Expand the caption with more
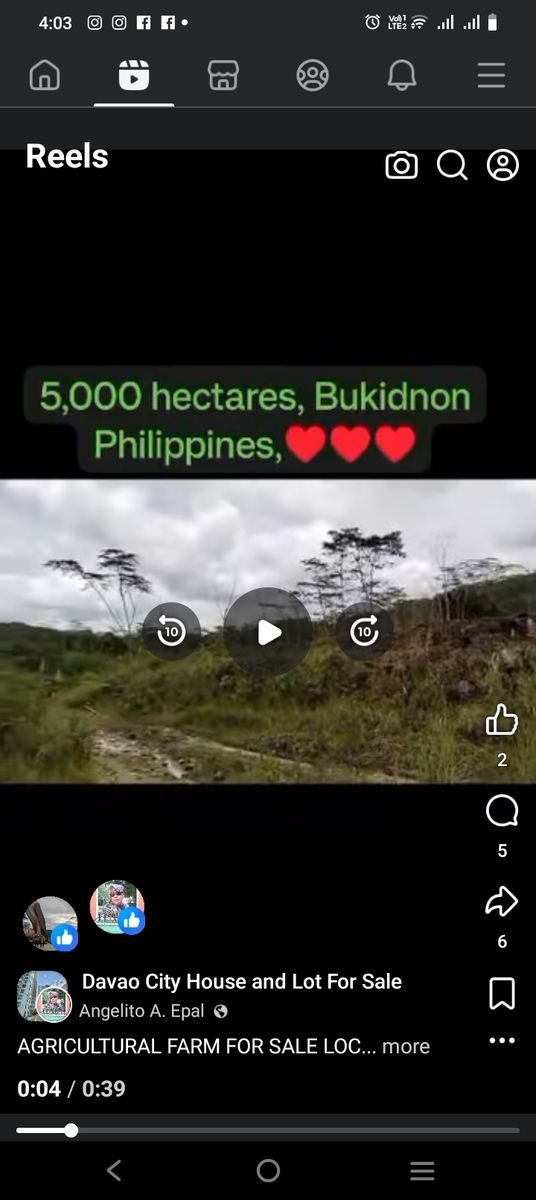Image resolution: width=536 pixels, height=1200 pixels. (406, 1046)
